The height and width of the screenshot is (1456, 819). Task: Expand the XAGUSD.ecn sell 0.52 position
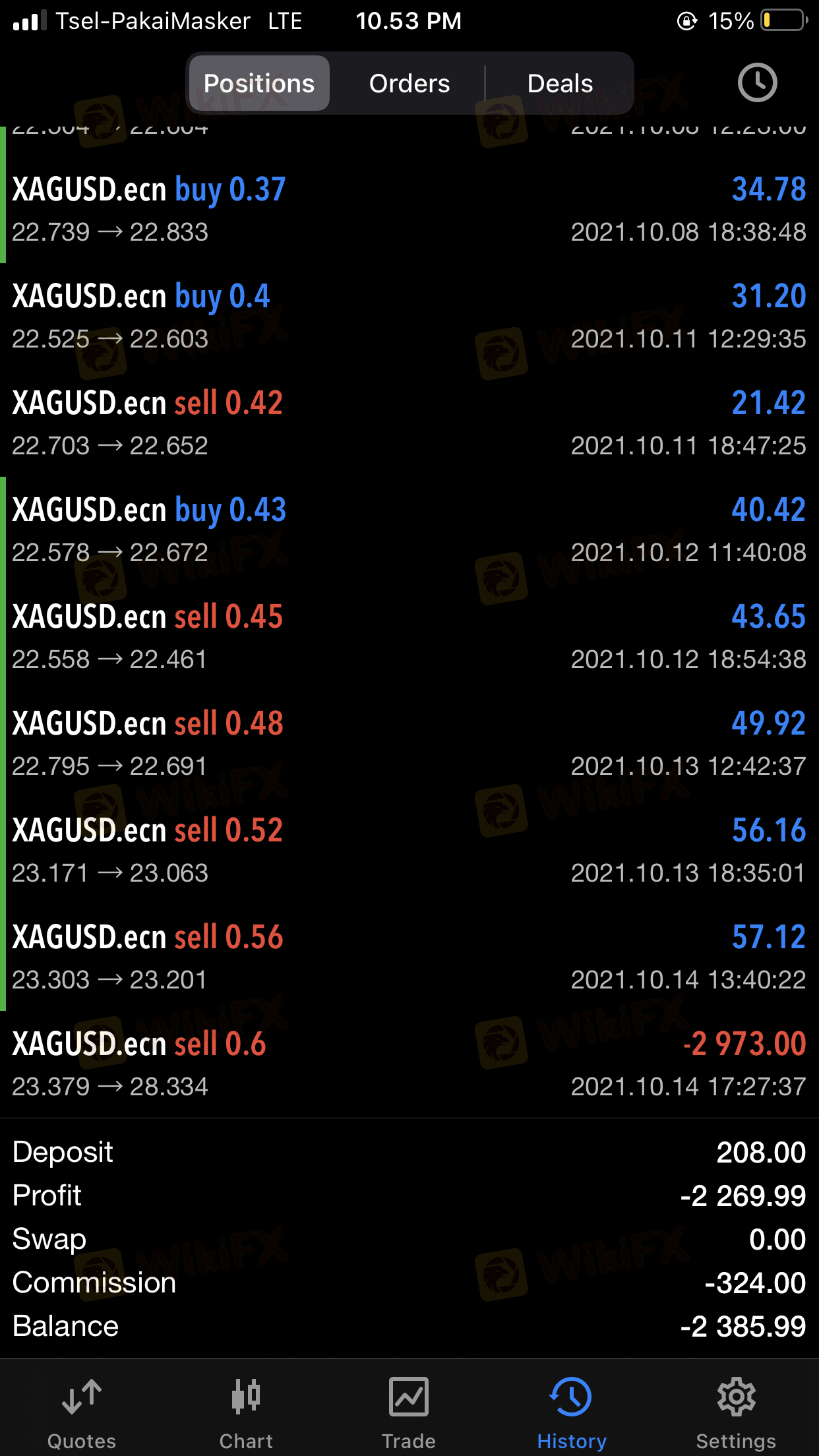(x=409, y=851)
